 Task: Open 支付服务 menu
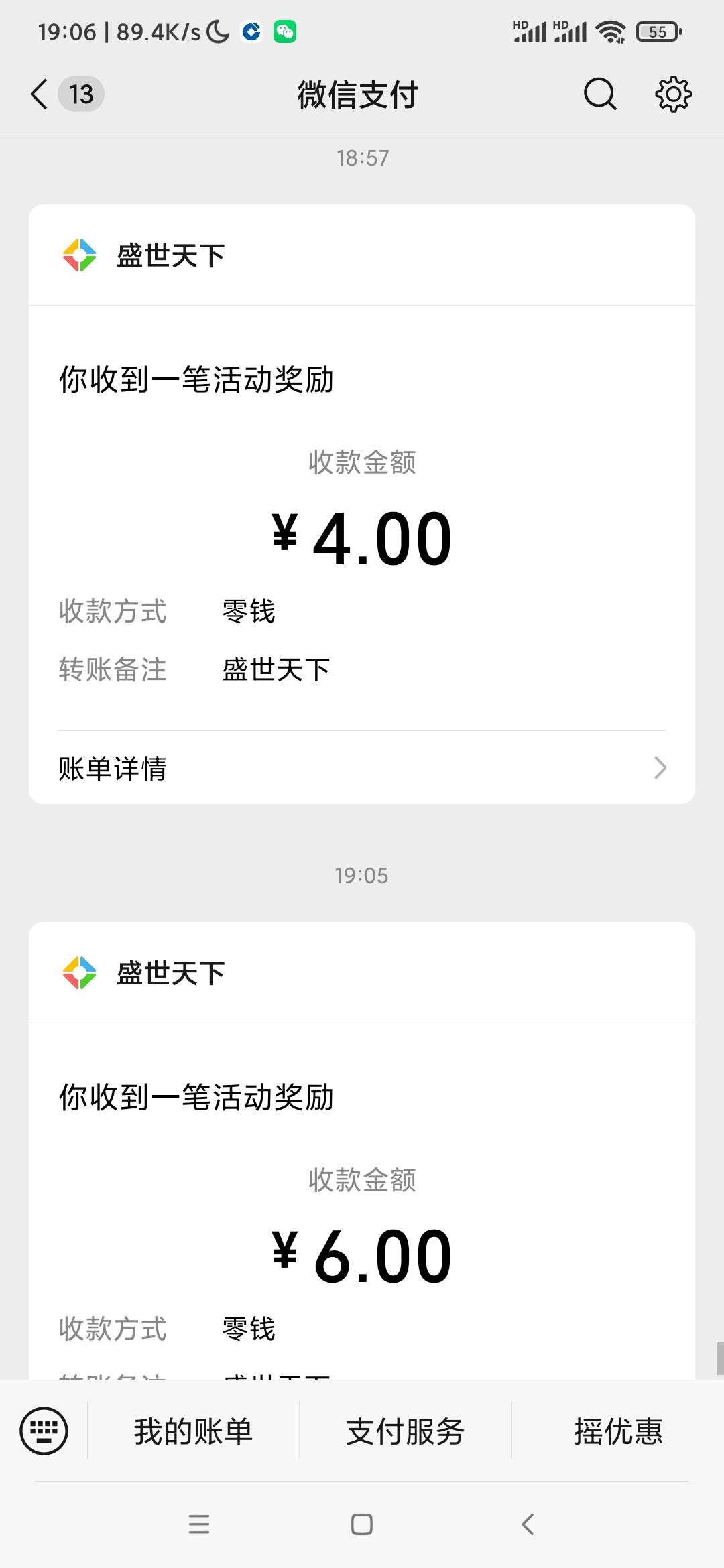tap(405, 1431)
